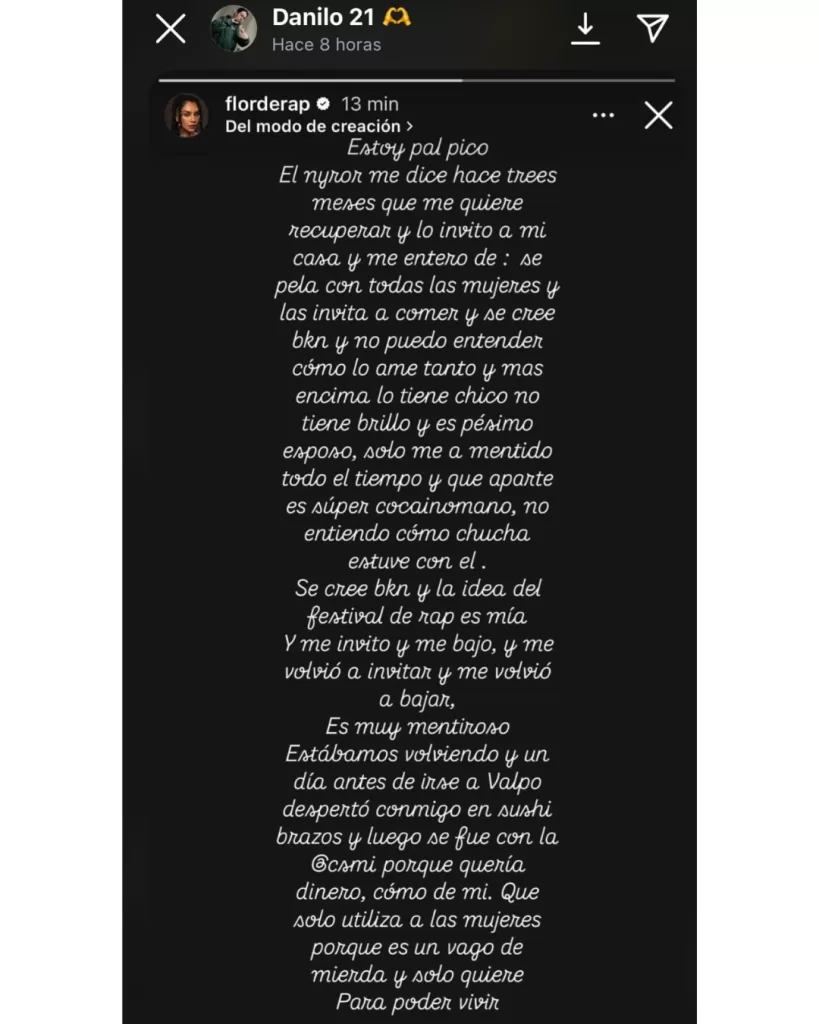Send this story with the paper plane icon
Screen dimensions: 819x1024
[x=653, y=29]
